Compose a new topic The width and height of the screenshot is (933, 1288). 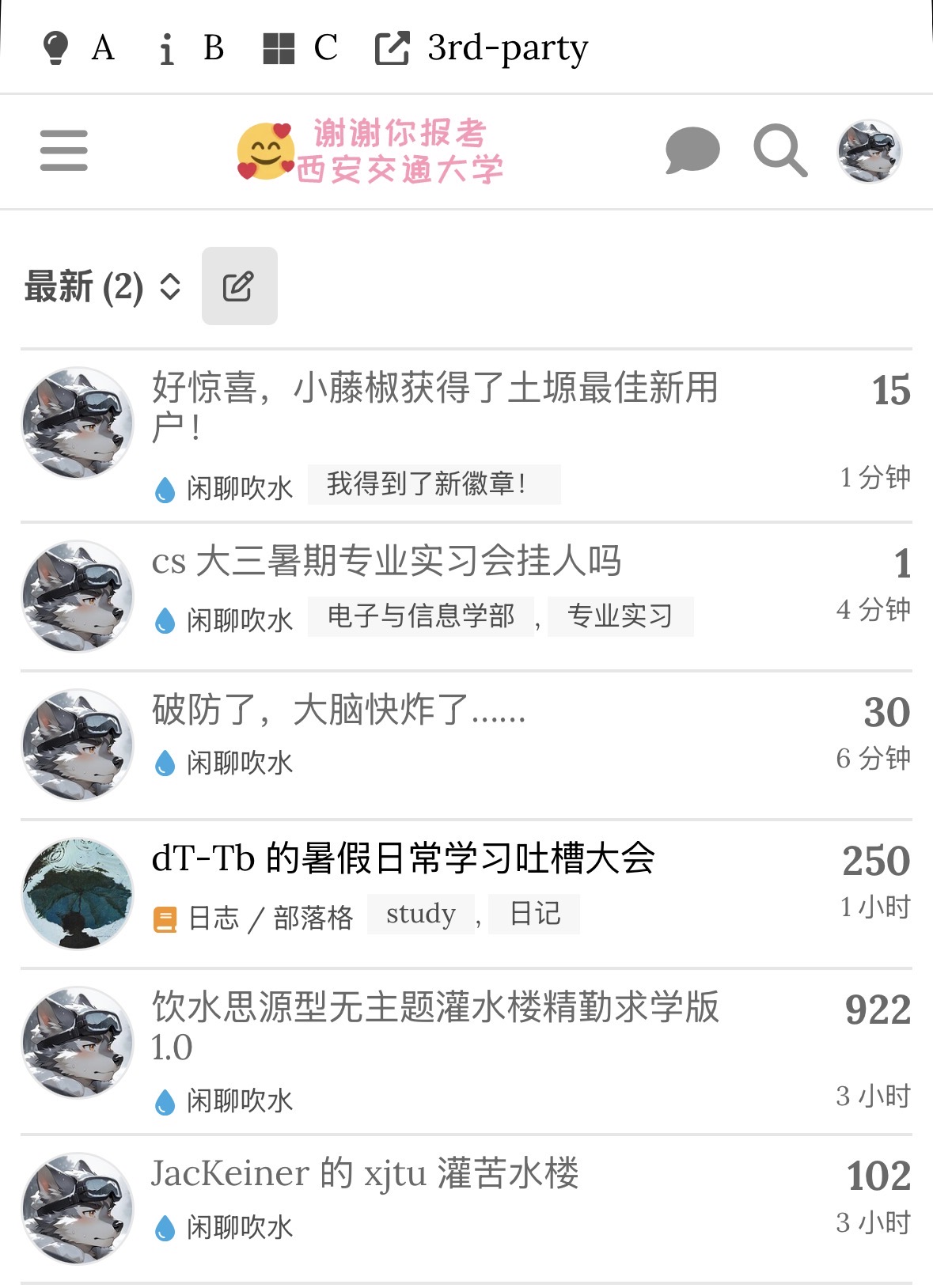coord(239,286)
